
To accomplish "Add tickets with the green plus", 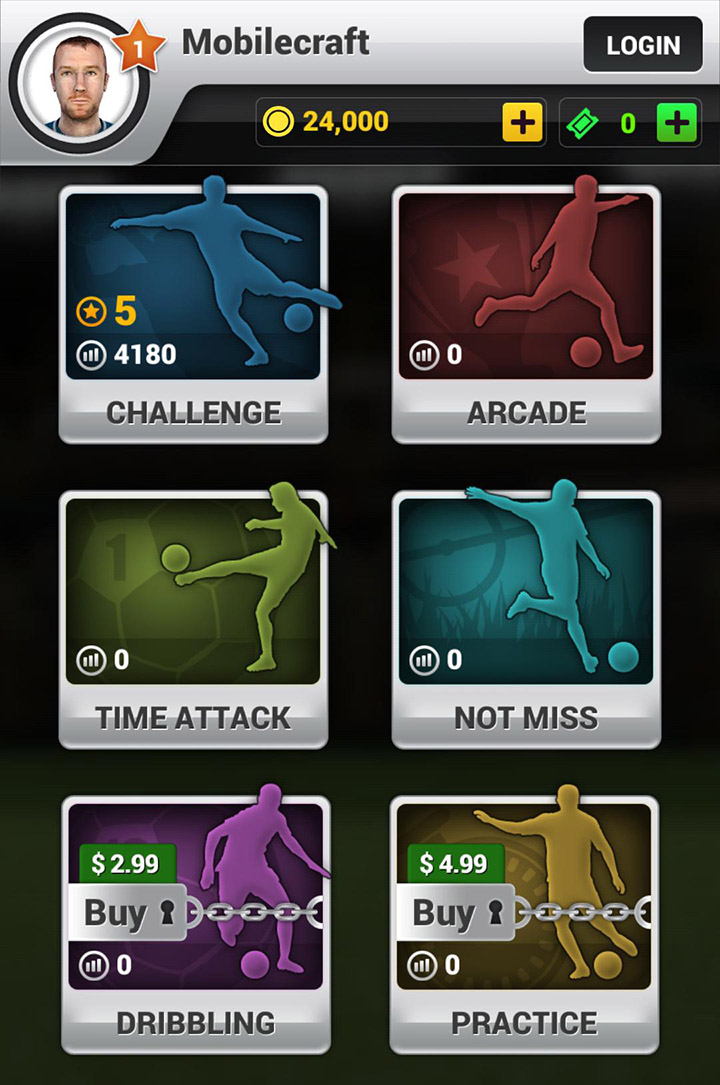I will tap(677, 123).
